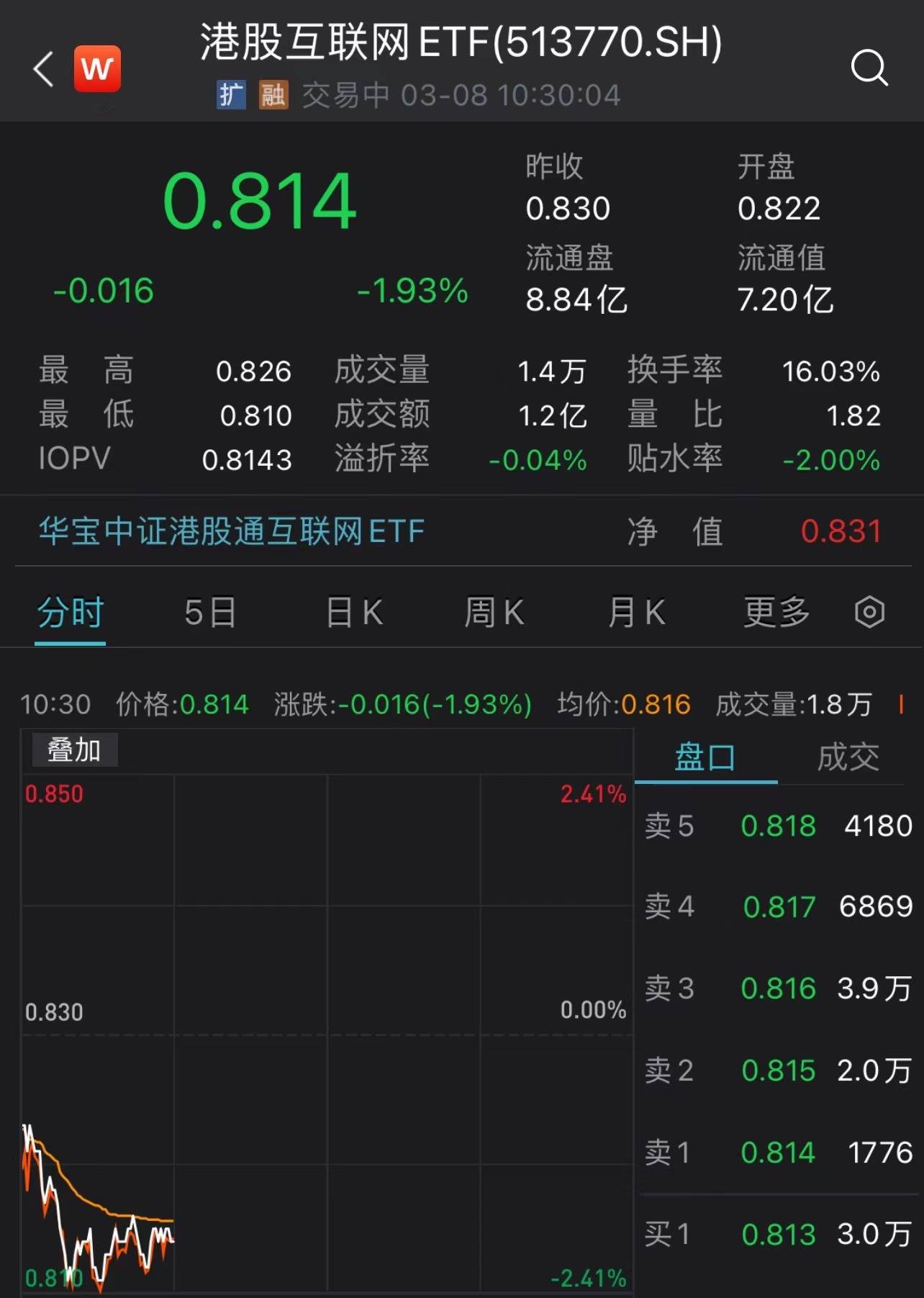Select the 日K chart tab
Screen dimensions: 924x1298
[x=354, y=613]
